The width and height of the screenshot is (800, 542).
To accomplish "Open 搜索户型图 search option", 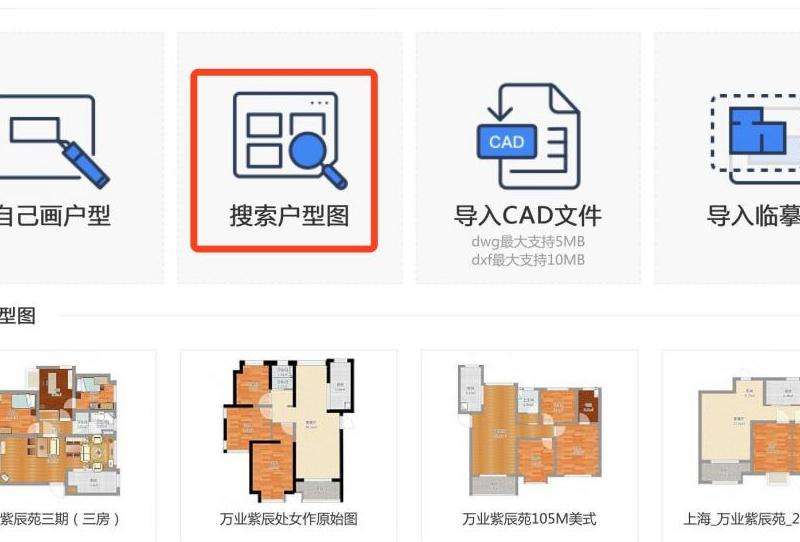I will (x=289, y=160).
